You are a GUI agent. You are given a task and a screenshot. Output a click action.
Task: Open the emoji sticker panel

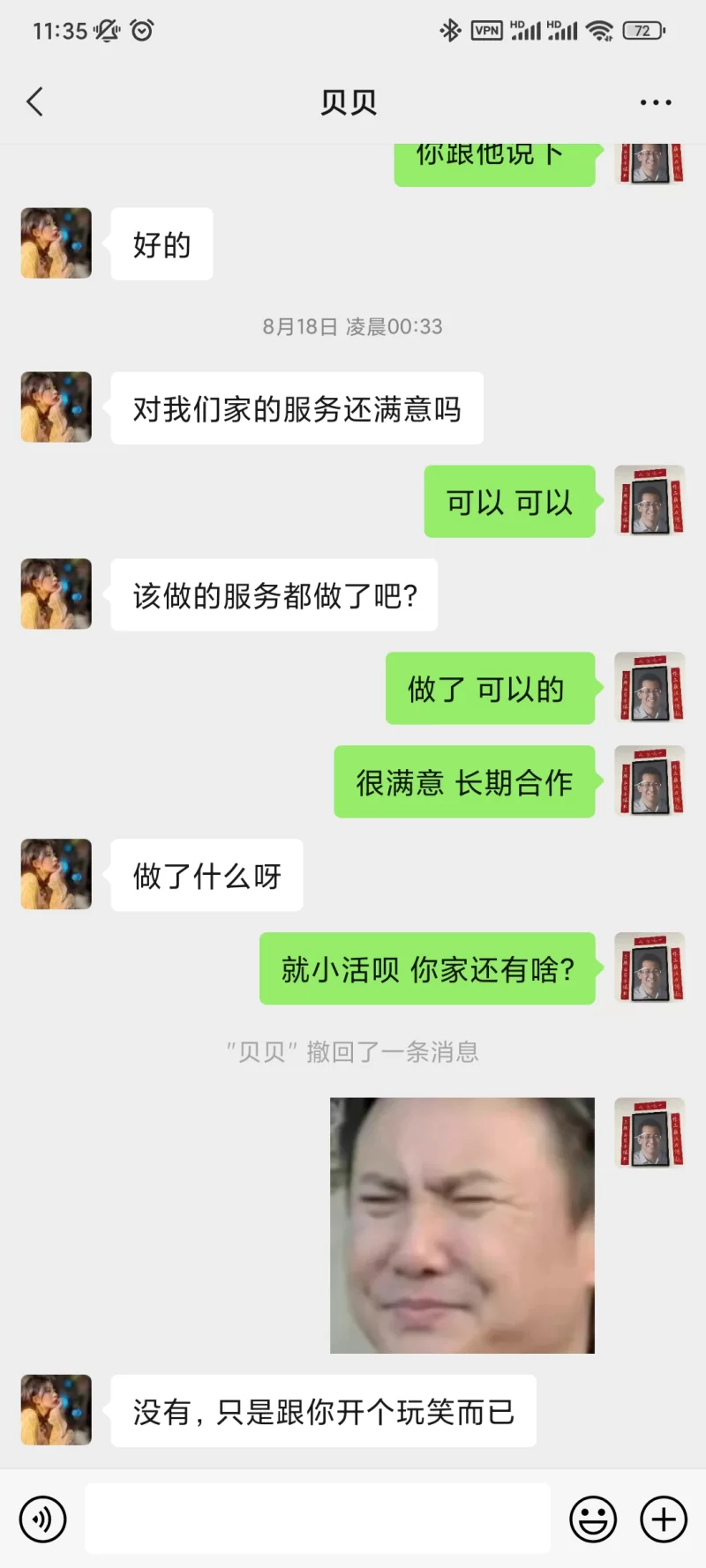593,1519
